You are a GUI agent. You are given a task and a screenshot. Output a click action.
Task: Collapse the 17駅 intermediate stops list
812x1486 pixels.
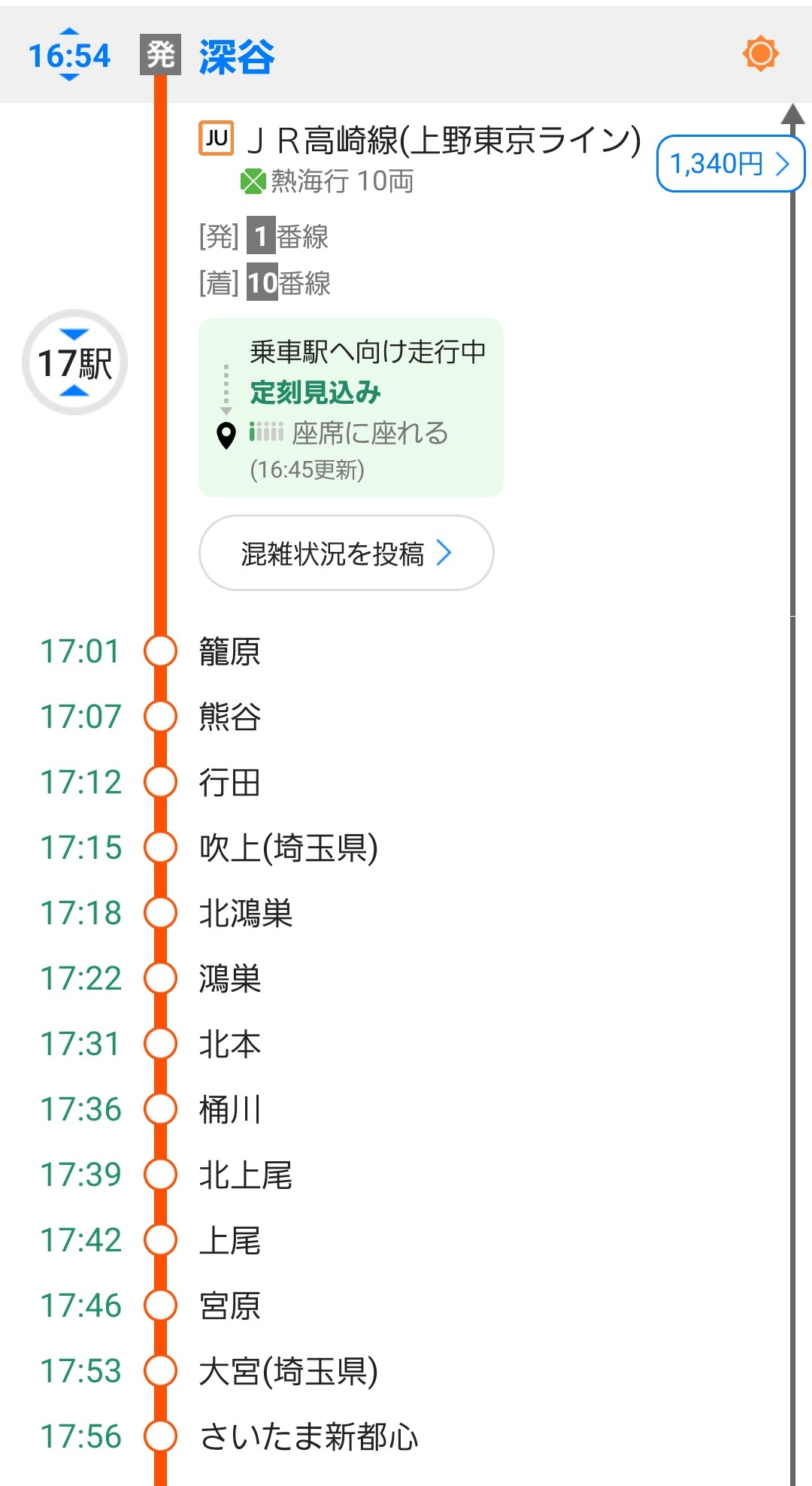[74, 362]
